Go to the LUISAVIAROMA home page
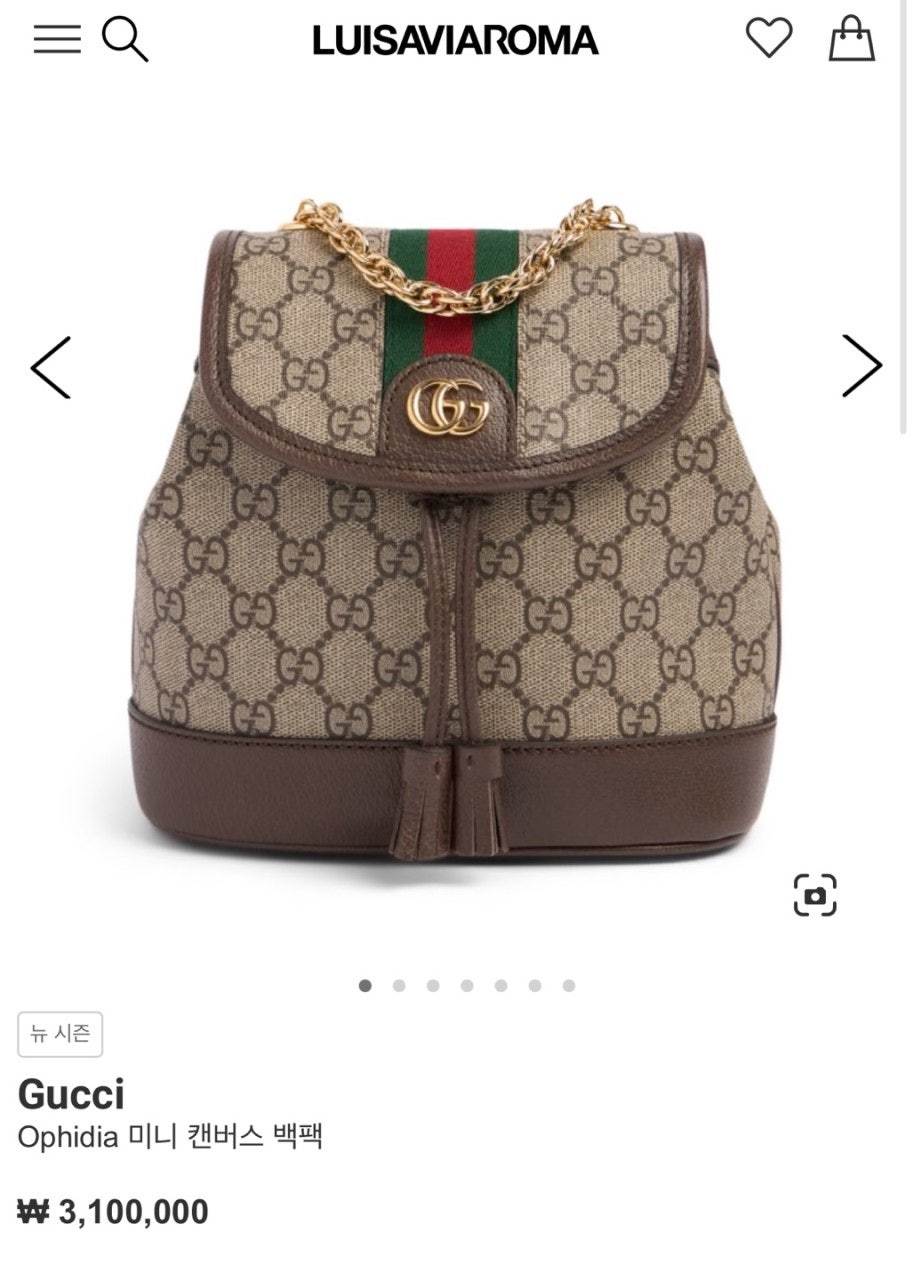This screenshot has width=913, height=1280. click(x=455, y=40)
